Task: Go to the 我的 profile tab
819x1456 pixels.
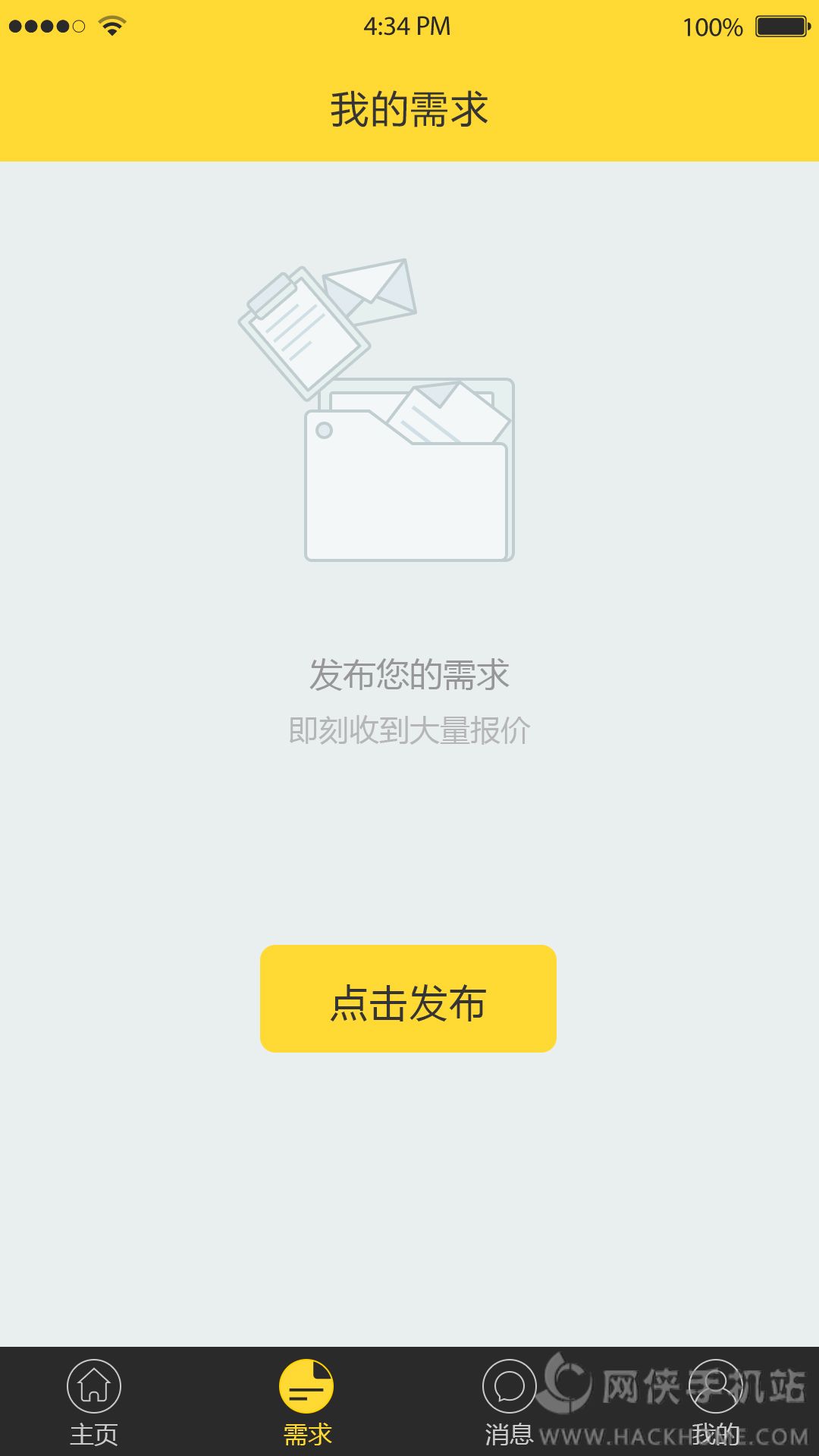Action: click(714, 1401)
